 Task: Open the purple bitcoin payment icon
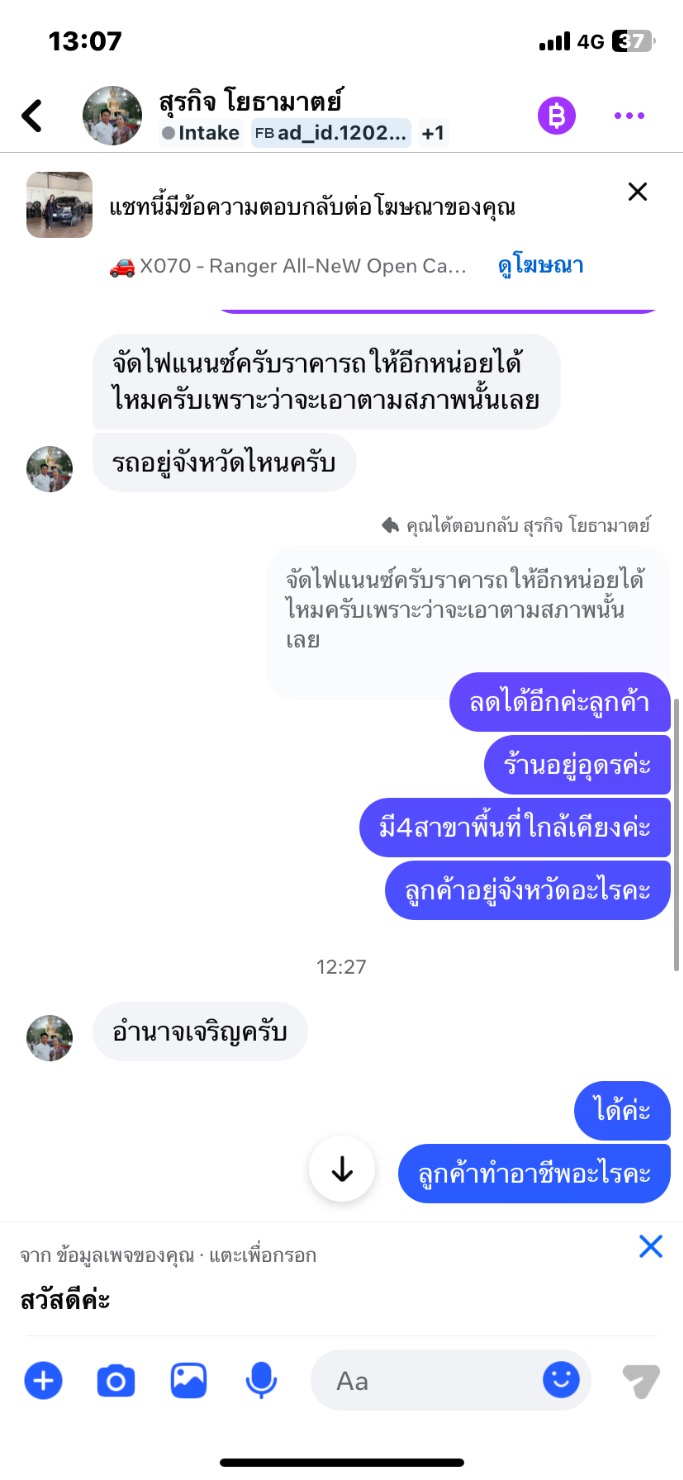(x=556, y=116)
